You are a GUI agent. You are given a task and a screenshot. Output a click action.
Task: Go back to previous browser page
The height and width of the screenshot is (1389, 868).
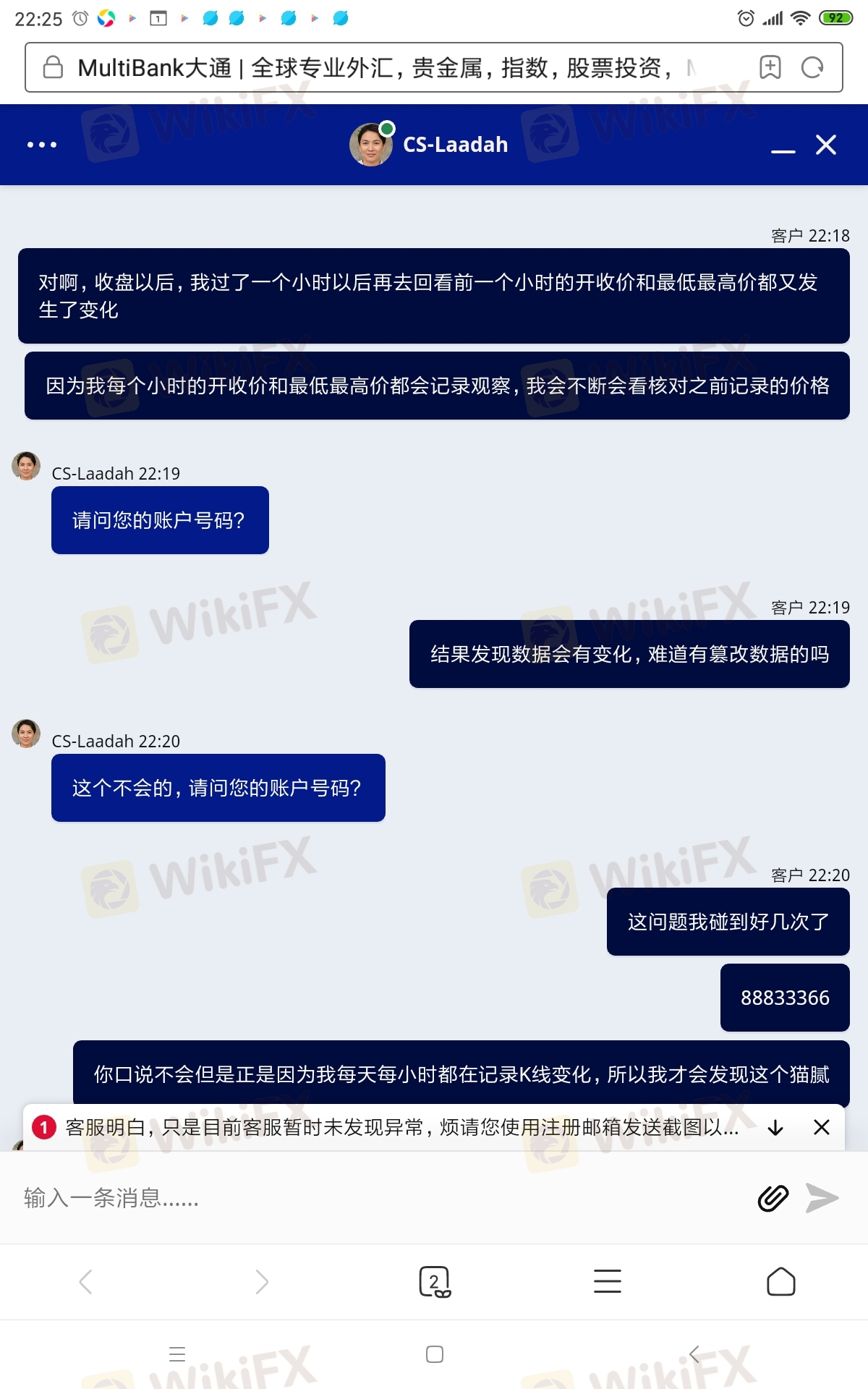(86, 1282)
